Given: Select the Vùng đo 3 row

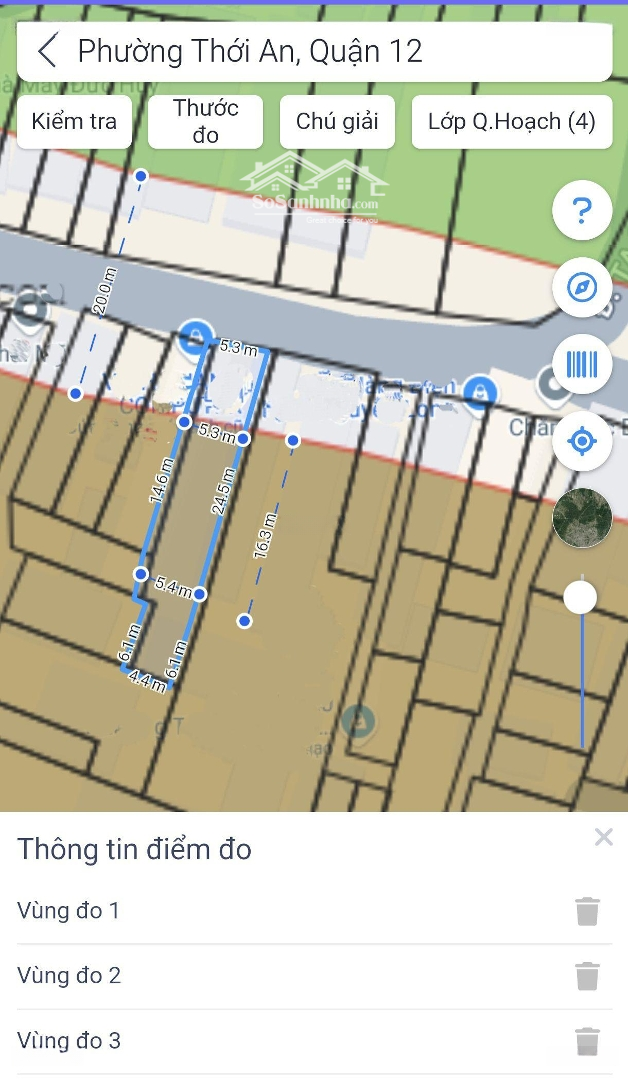Looking at the screenshot, I should click(314, 1041).
